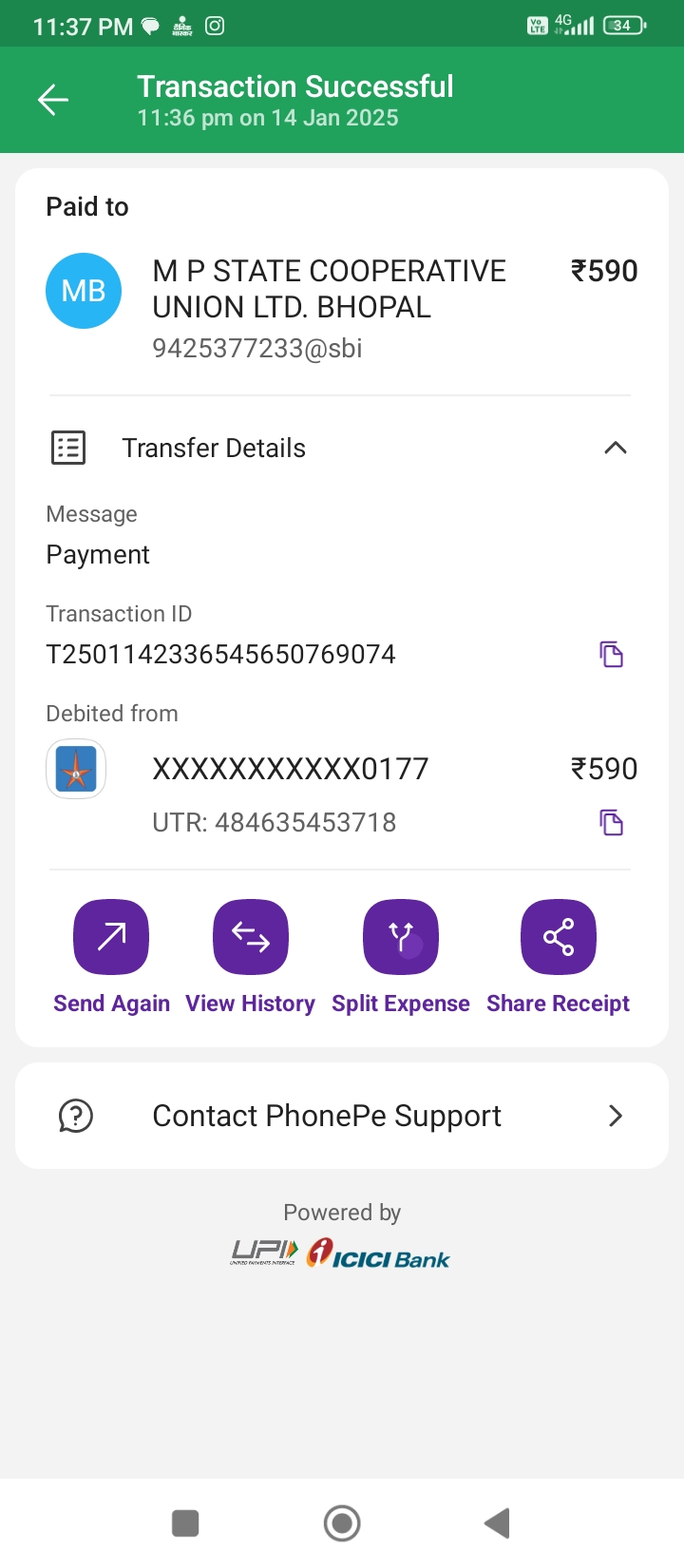The width and height of the screenshot is (684, 1568).
Task: Share the receipt
Action: click(559, 957)
